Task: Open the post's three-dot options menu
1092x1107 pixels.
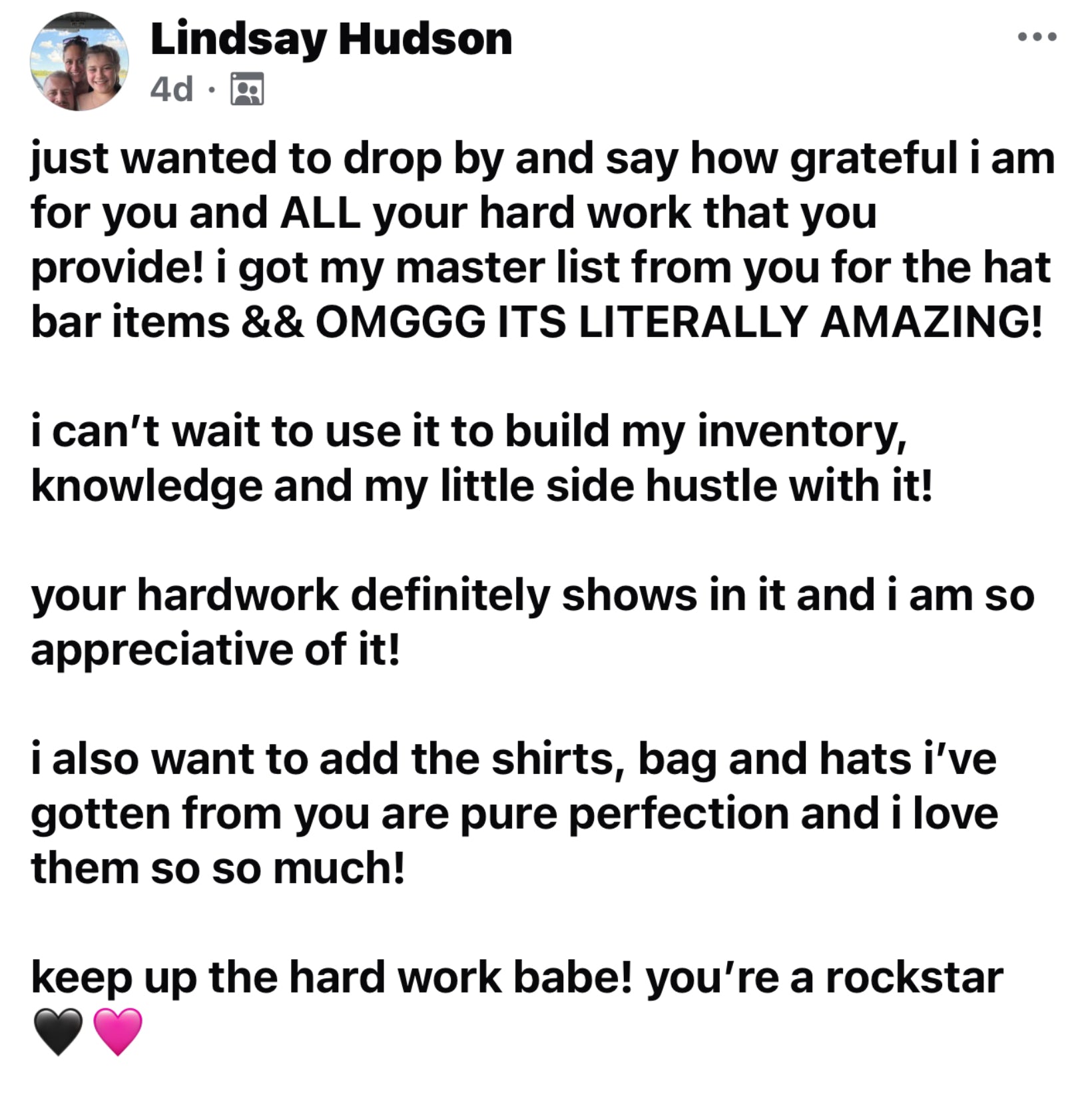Action: (x=1037, y=37)
